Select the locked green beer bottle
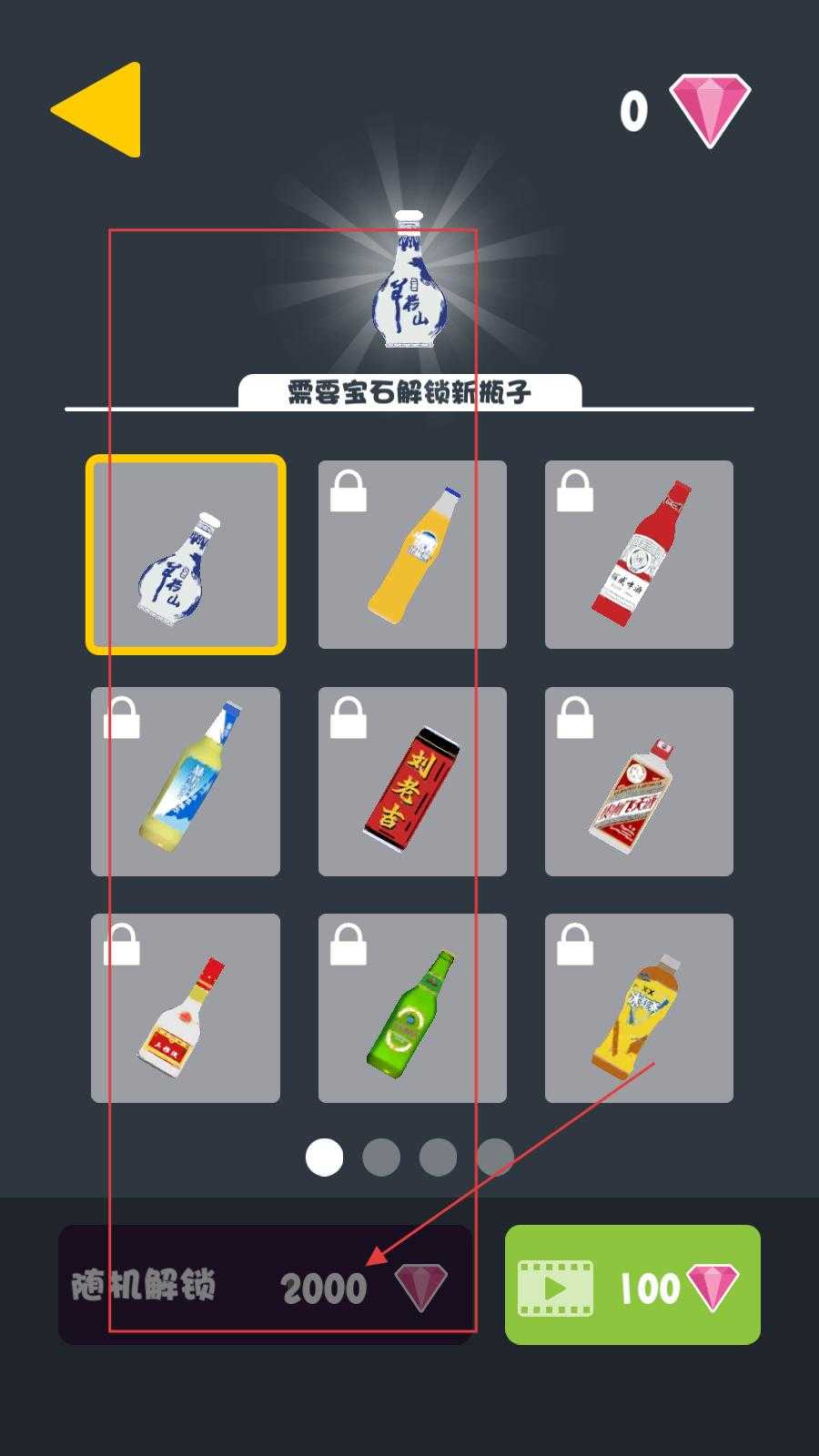This screenshot has height=1456, width=819. [412, 1008]
